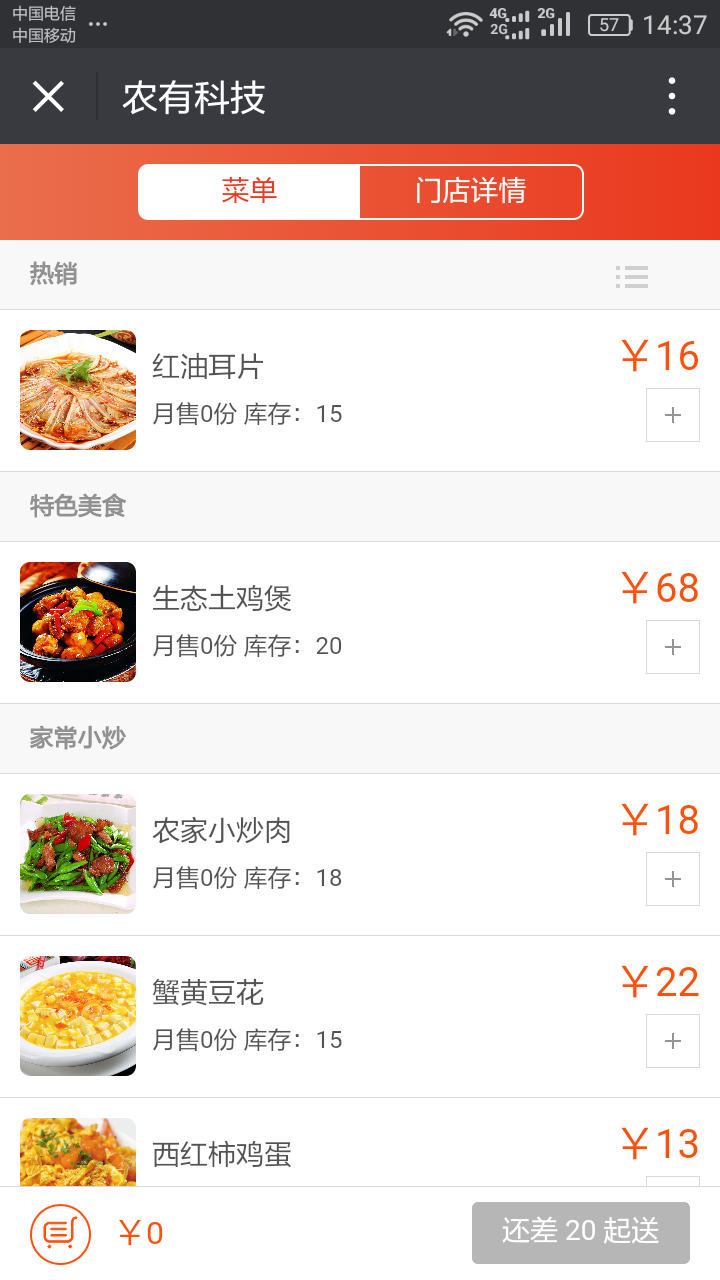Image resolution: width=720 pixels, height=1280 pixels.
Task: Add 蟹黄豆花 to the cart
Action: [x=672, y=1041]
